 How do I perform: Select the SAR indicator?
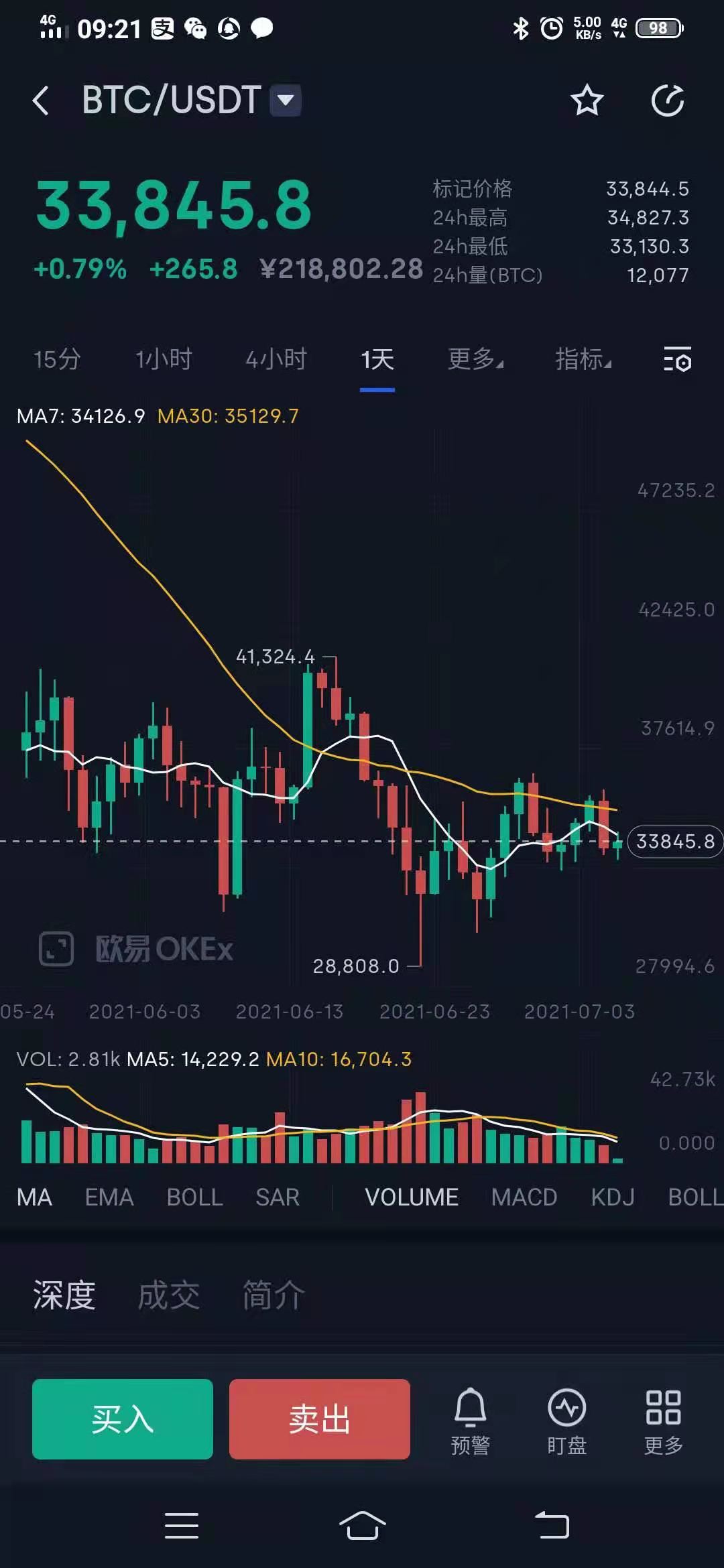[277, 1197]
